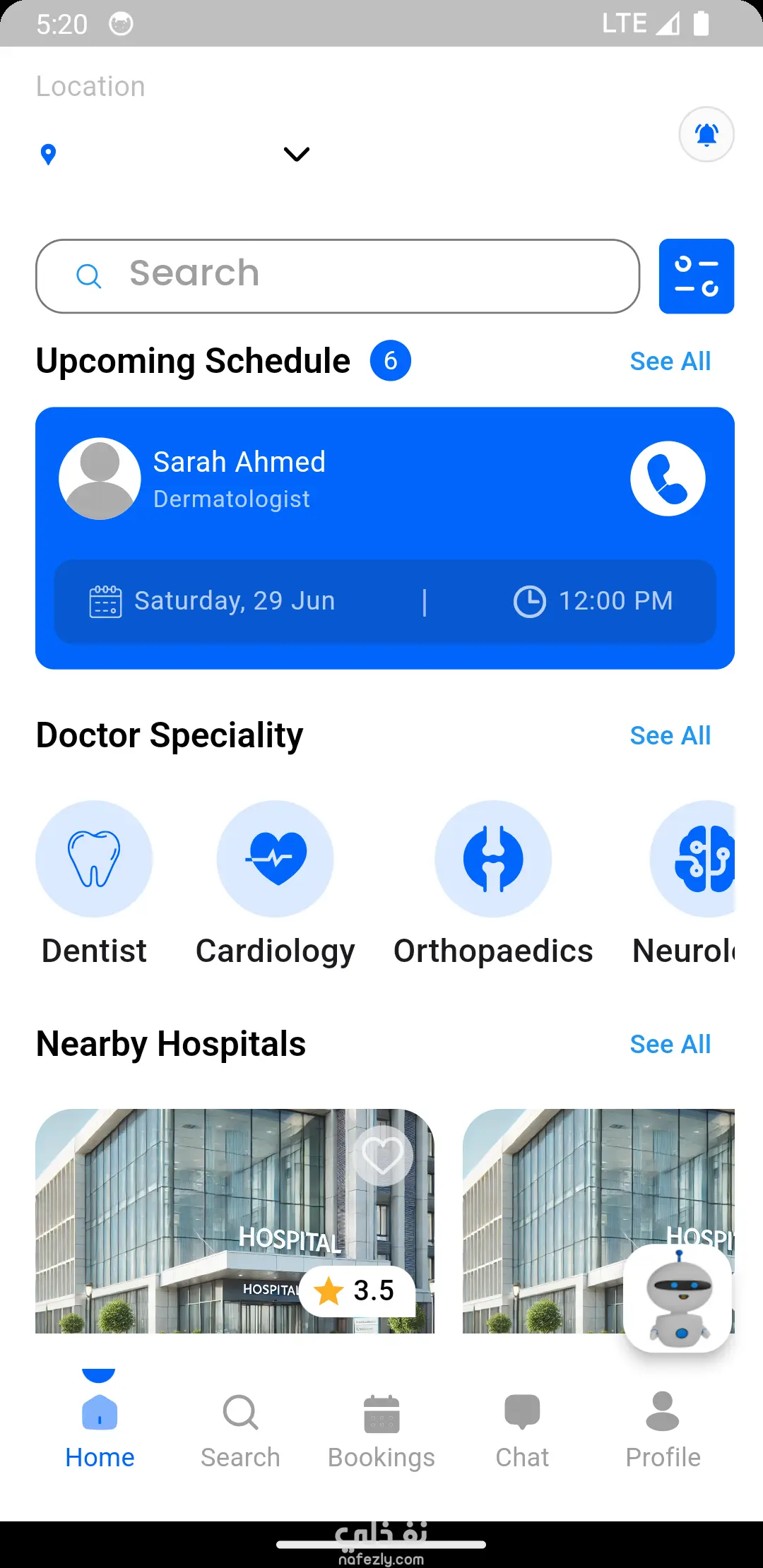763x1568 pixels.
Task: Open the filter settings button
Action: [x=696, y=276]
